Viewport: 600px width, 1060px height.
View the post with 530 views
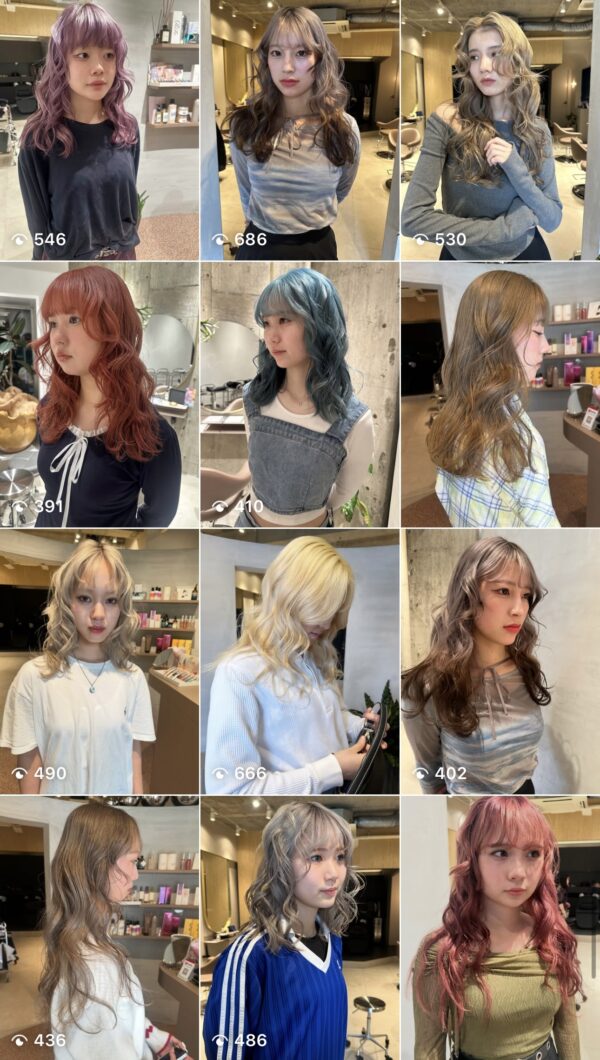(x=501, y=130)
